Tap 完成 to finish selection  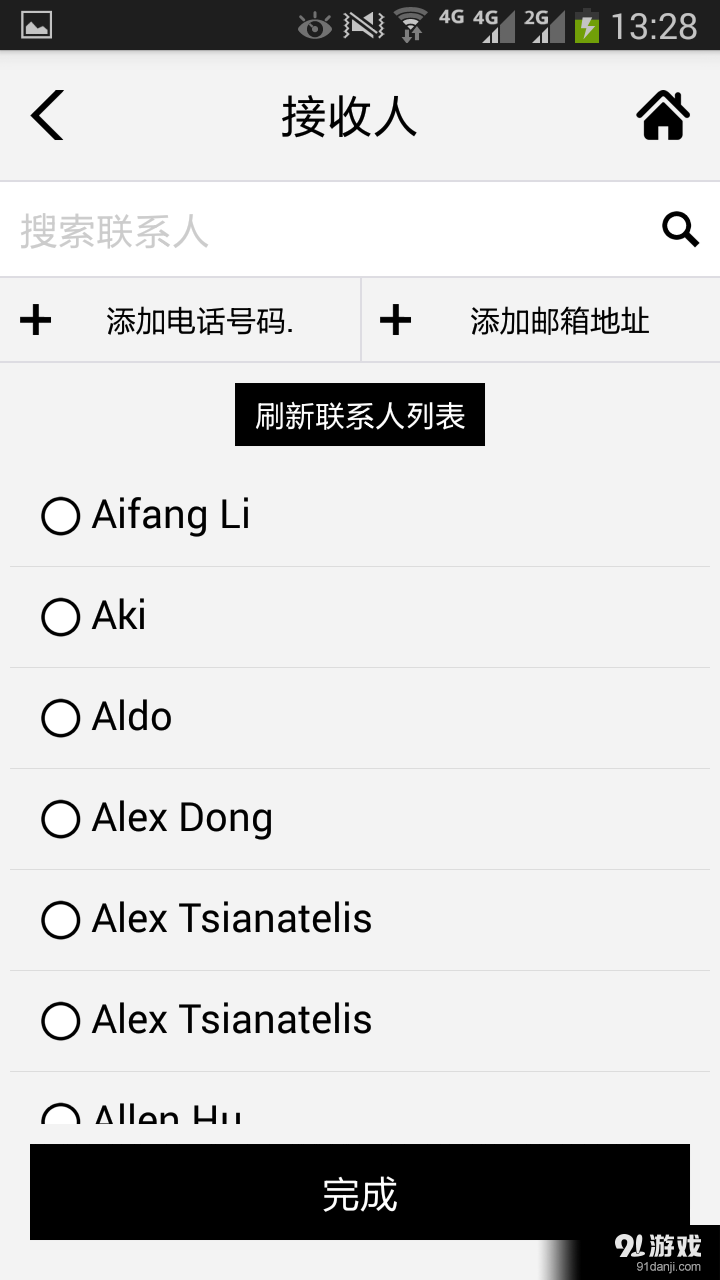[x=359, y=1193]
